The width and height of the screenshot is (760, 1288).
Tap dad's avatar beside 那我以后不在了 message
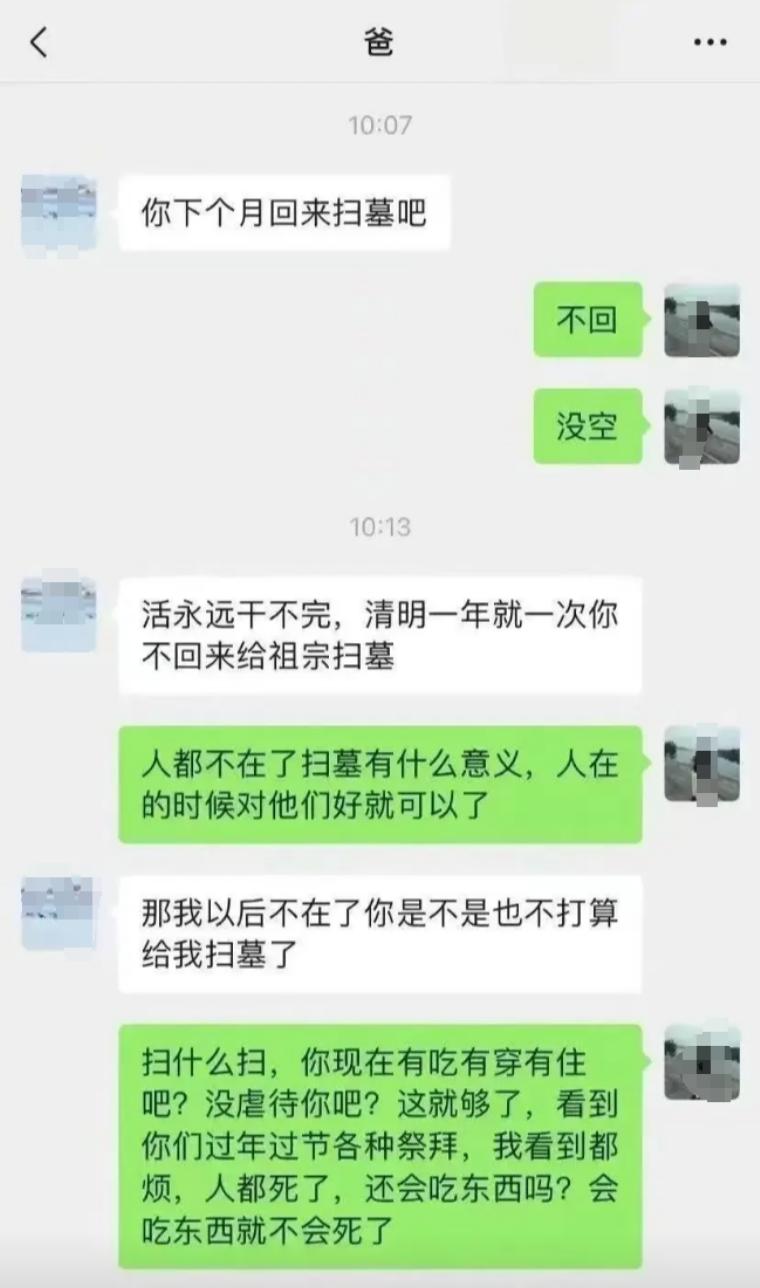(x=59, y=913)
